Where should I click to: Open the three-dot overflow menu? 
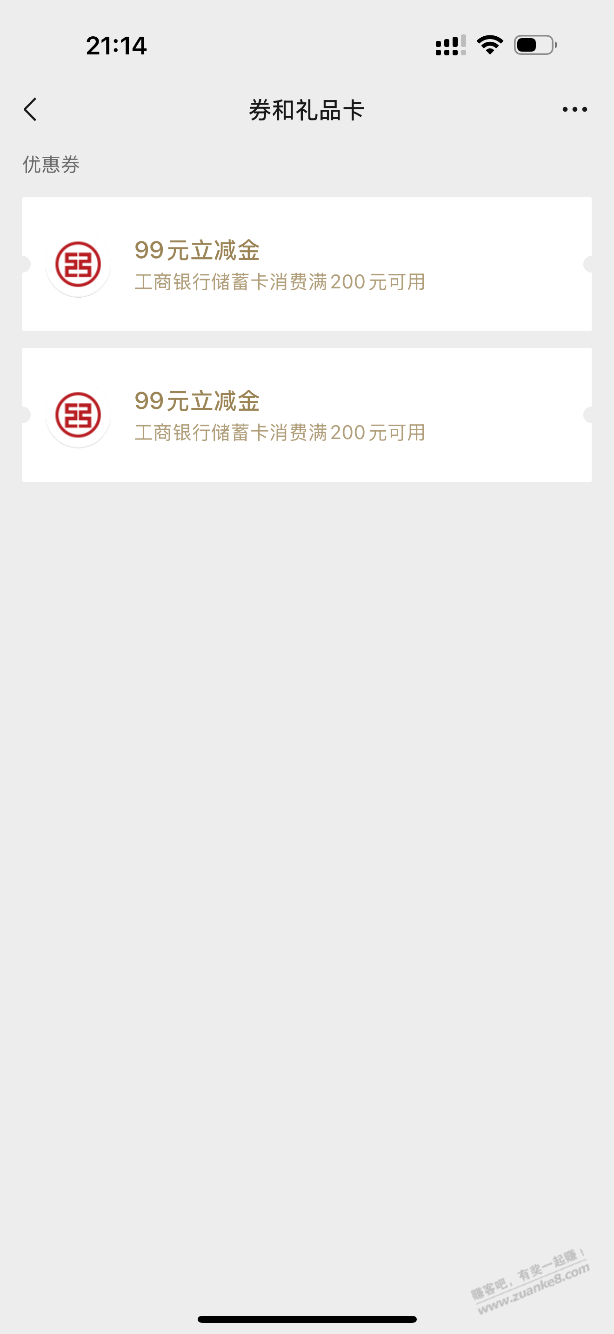tap(575, 110)
